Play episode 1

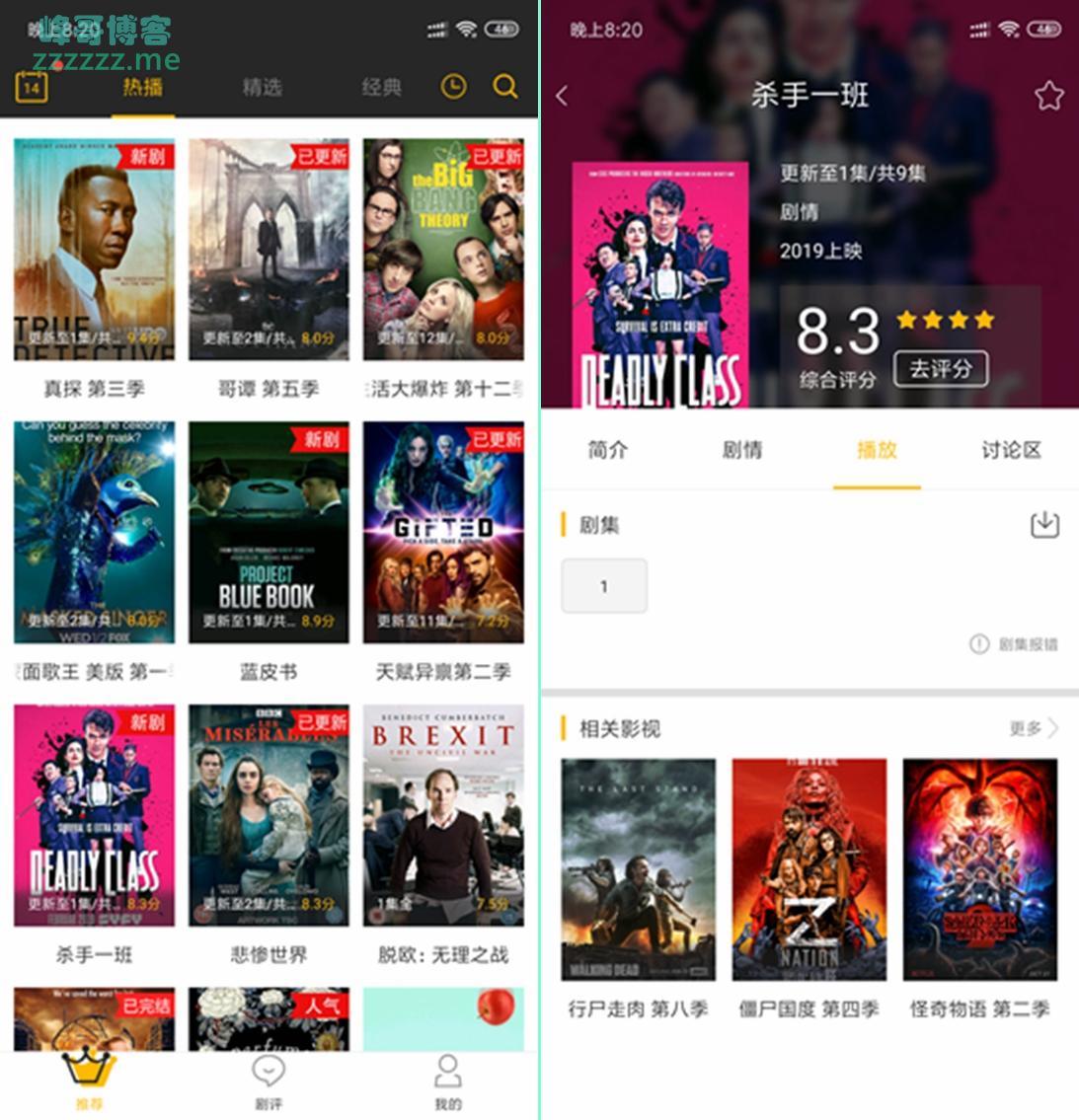(604, 586)
